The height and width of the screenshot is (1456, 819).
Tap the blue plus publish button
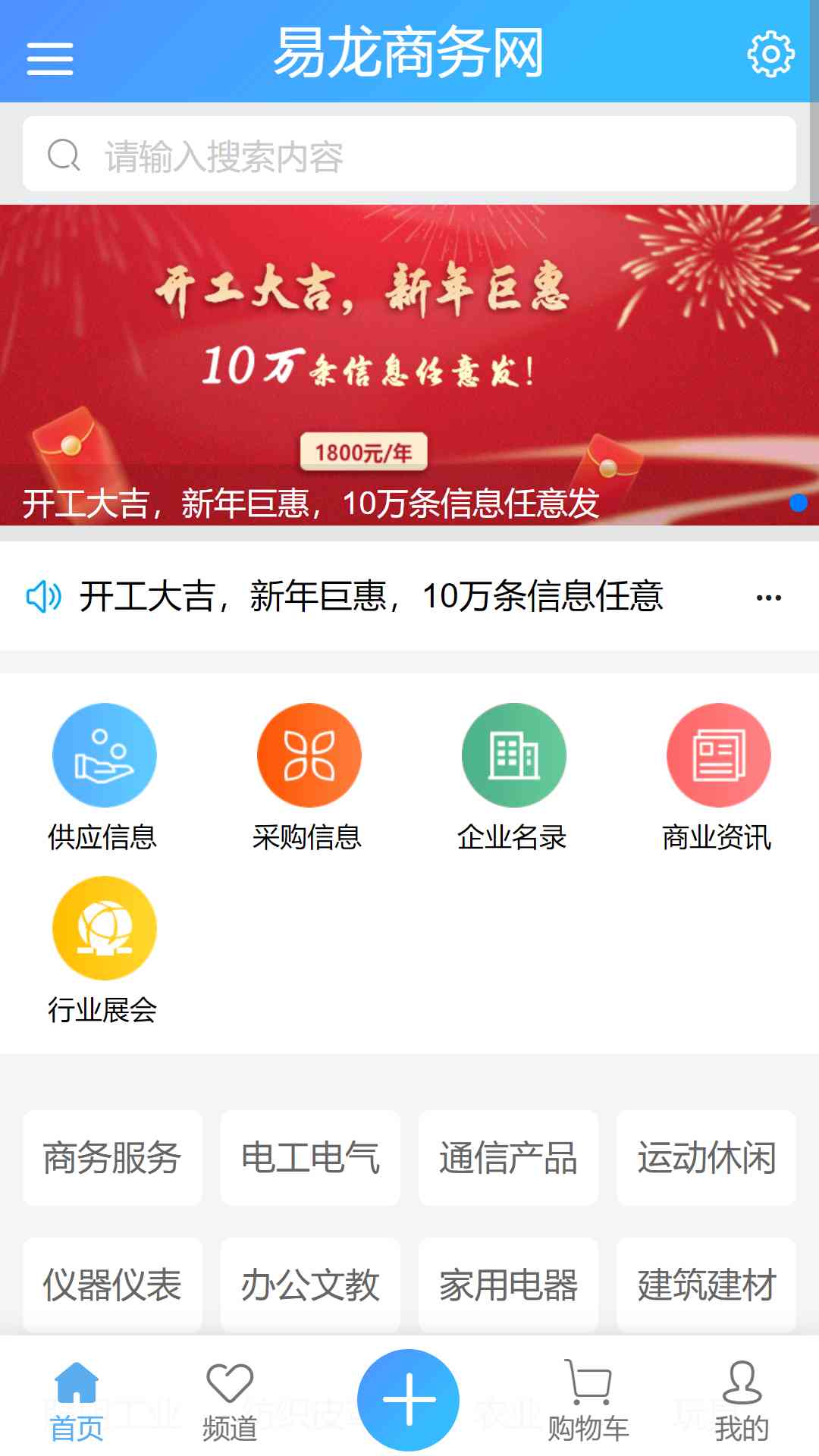409,1400
